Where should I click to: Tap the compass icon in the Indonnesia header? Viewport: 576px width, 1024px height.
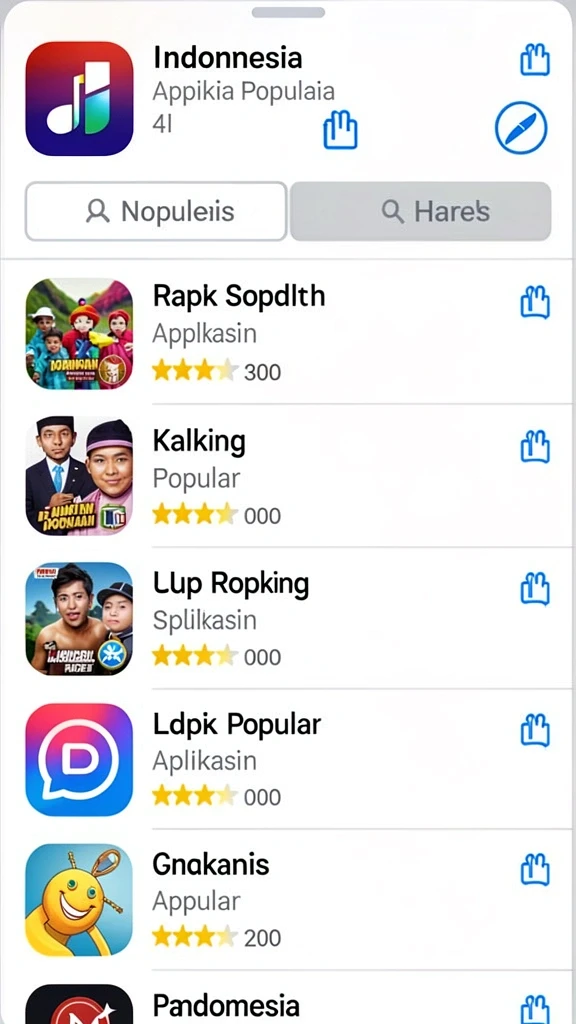(521, 128)
